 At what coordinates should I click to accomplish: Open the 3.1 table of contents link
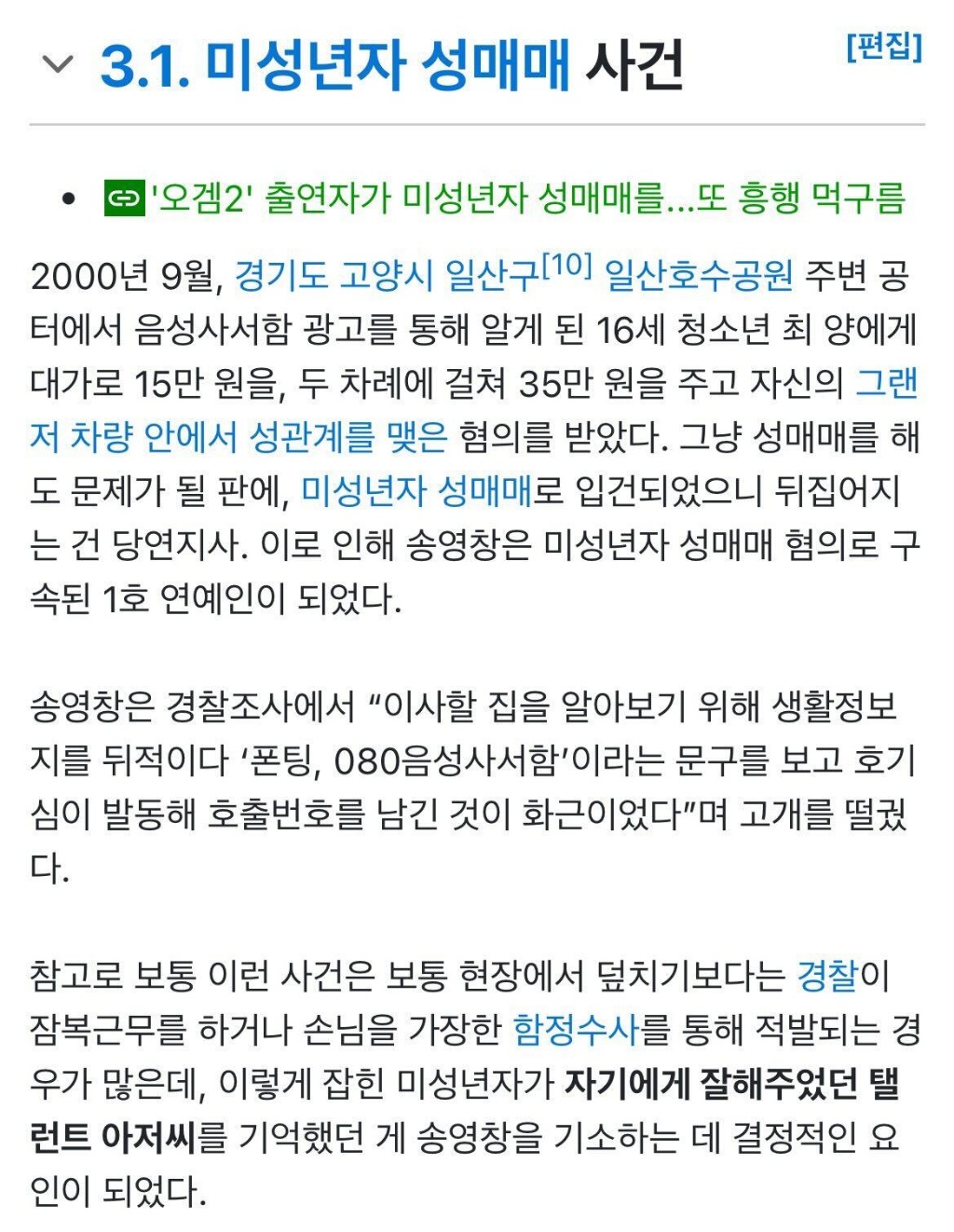[x=145, y=65]
